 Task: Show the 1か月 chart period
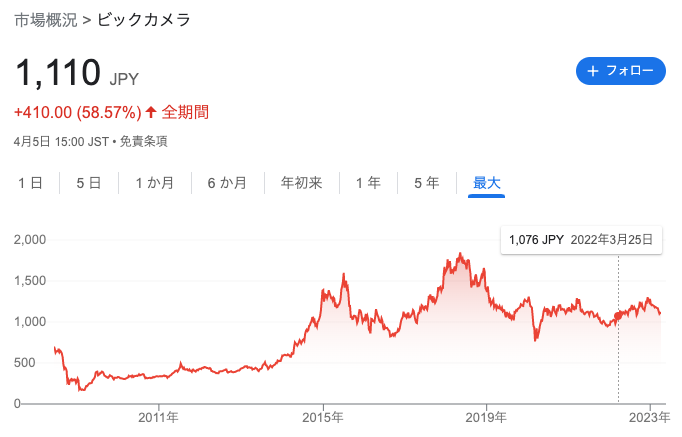click(155, 183)
